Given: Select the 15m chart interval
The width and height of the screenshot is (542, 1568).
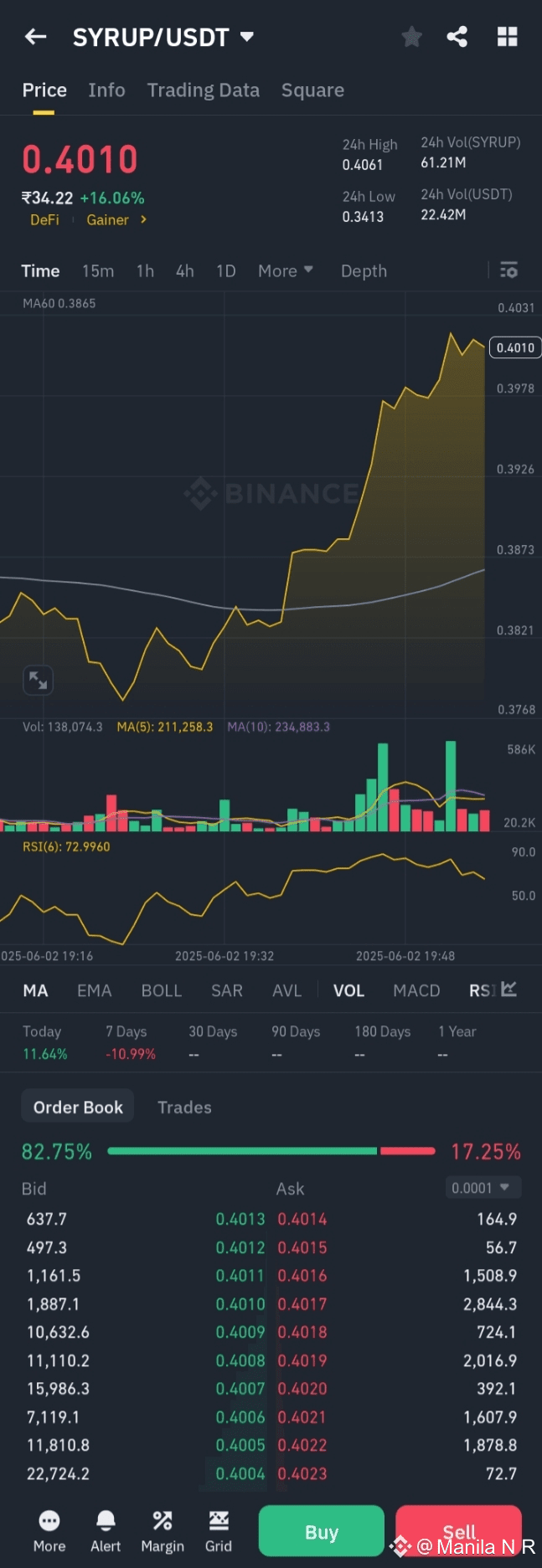Looking at the screenshot, I should 98,271.
